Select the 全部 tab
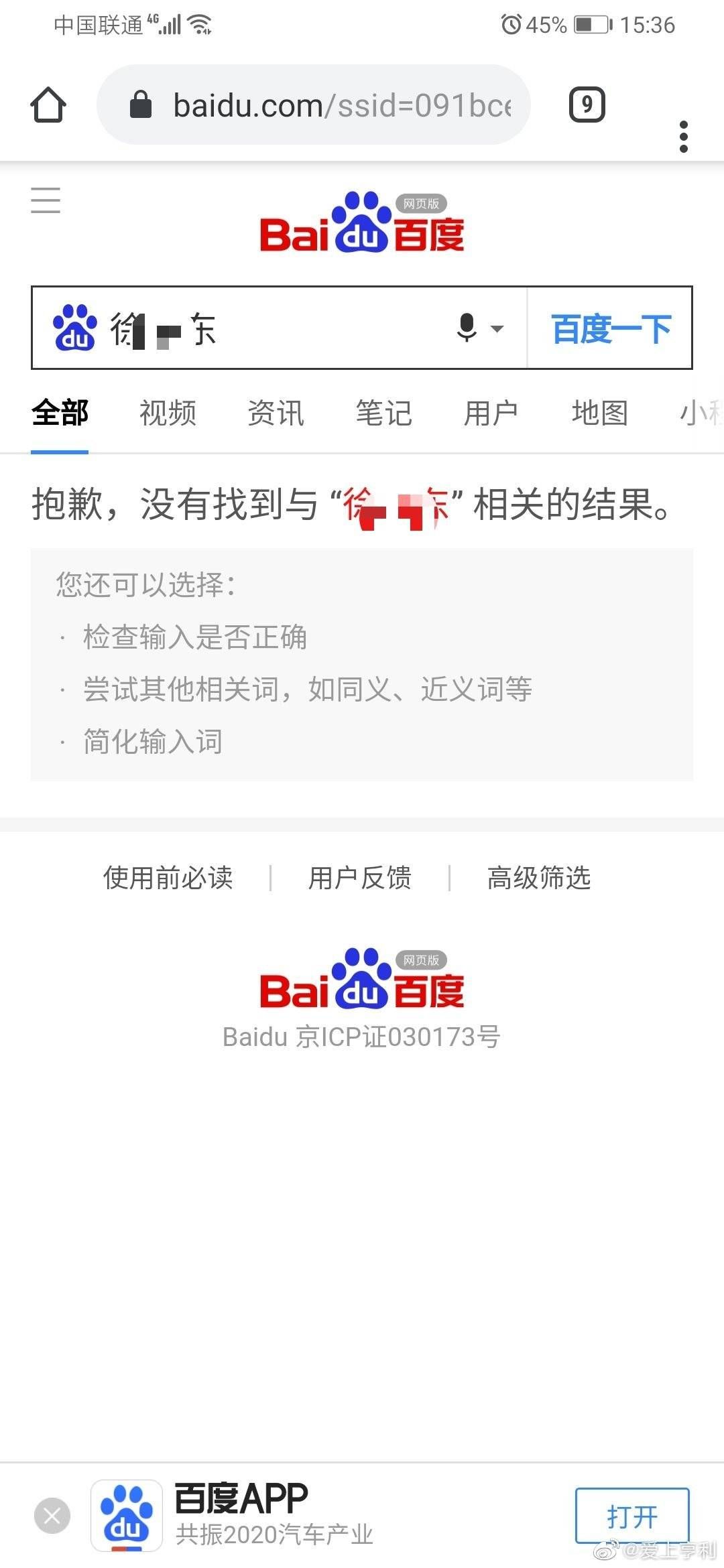724x1568 pixels. click(x=60, y=413)
